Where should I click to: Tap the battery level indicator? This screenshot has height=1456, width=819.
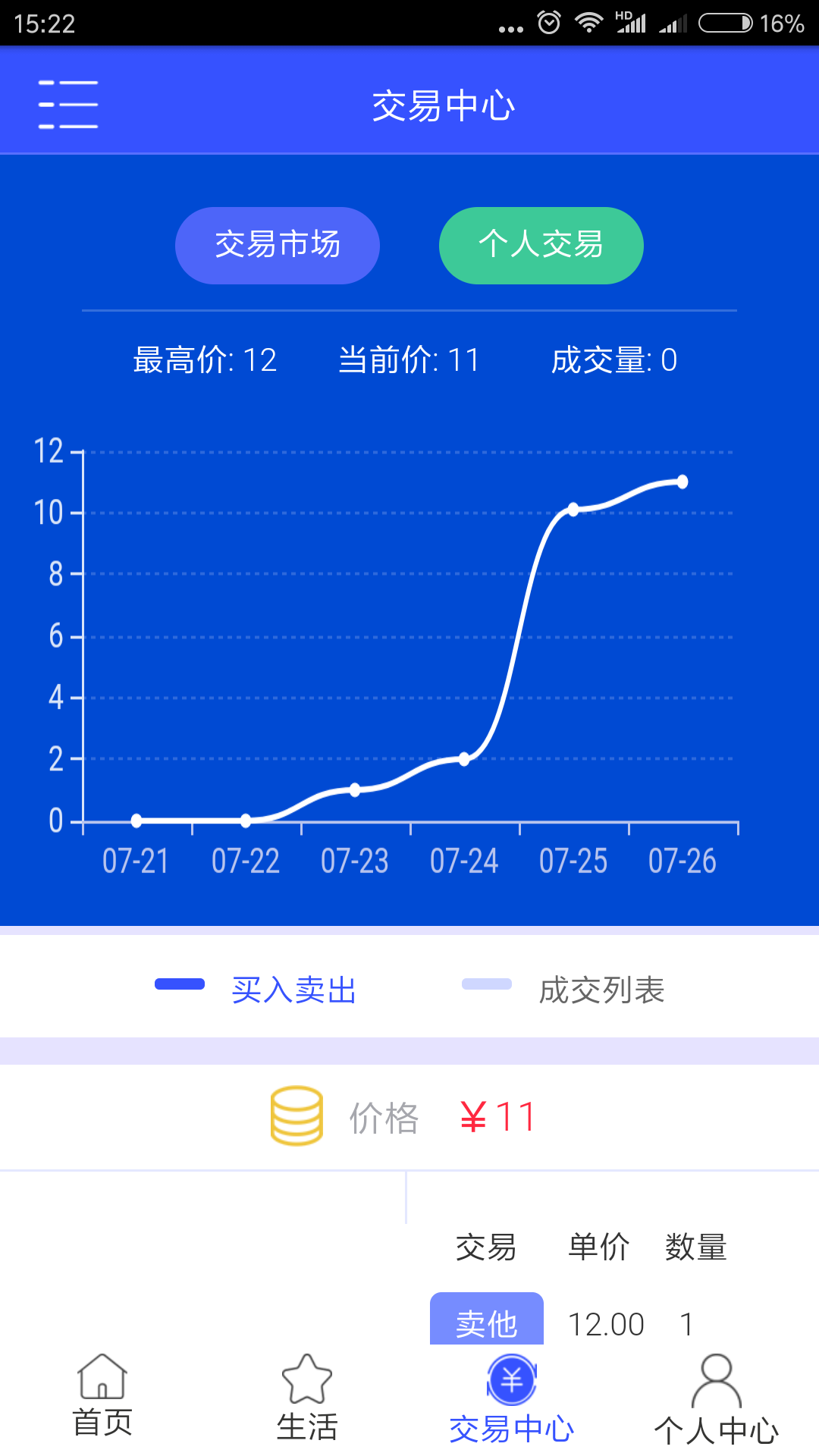[724, 20]
